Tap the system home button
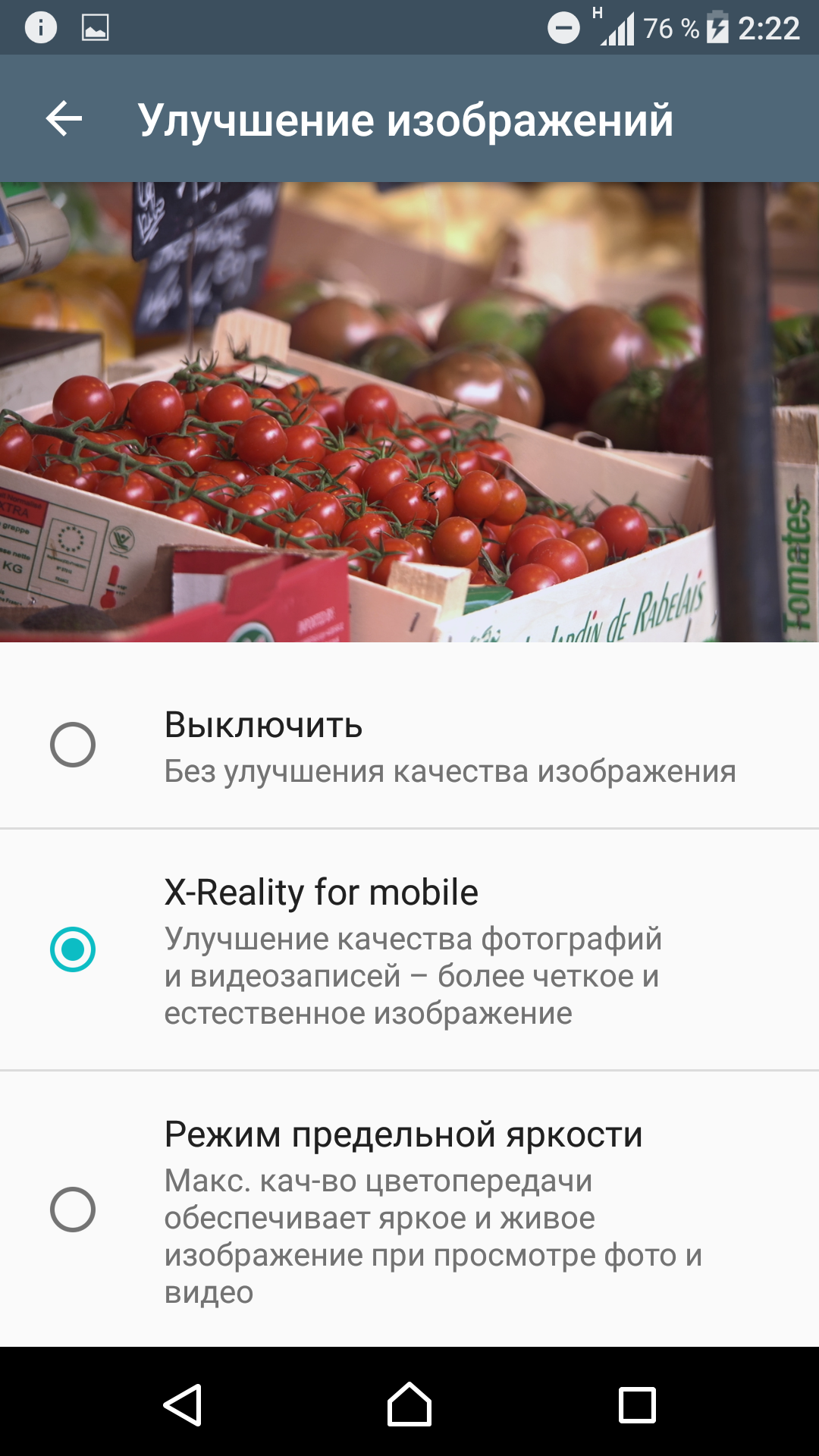This screenshot has width=819, height=1456. [409, 1404]
